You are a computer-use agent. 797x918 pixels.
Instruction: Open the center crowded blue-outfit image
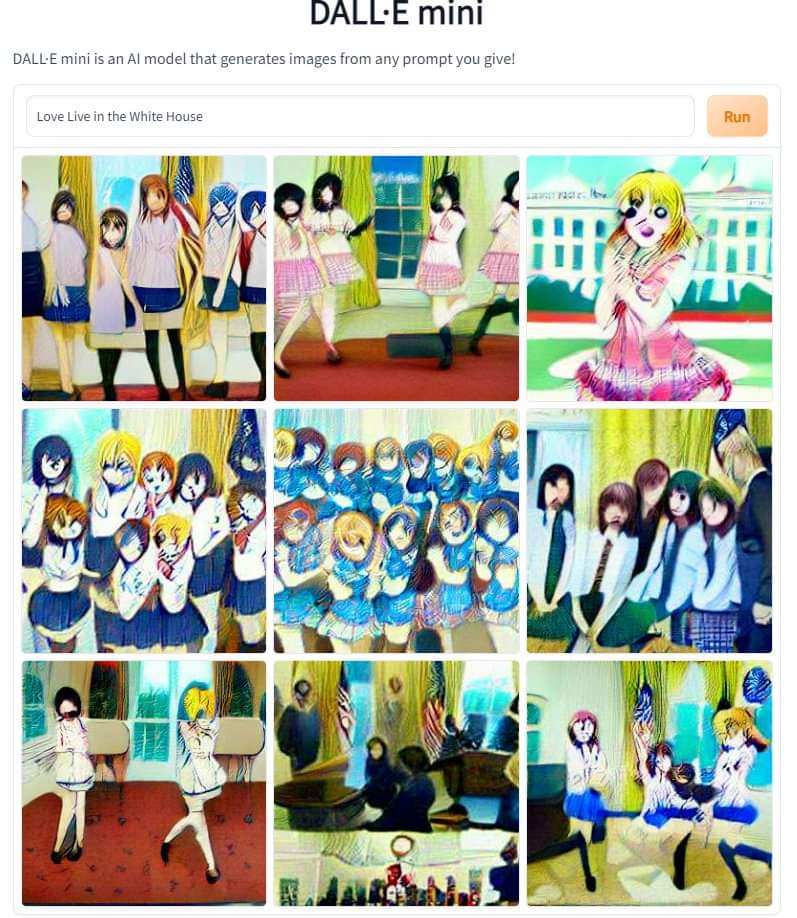click(396, 530)
